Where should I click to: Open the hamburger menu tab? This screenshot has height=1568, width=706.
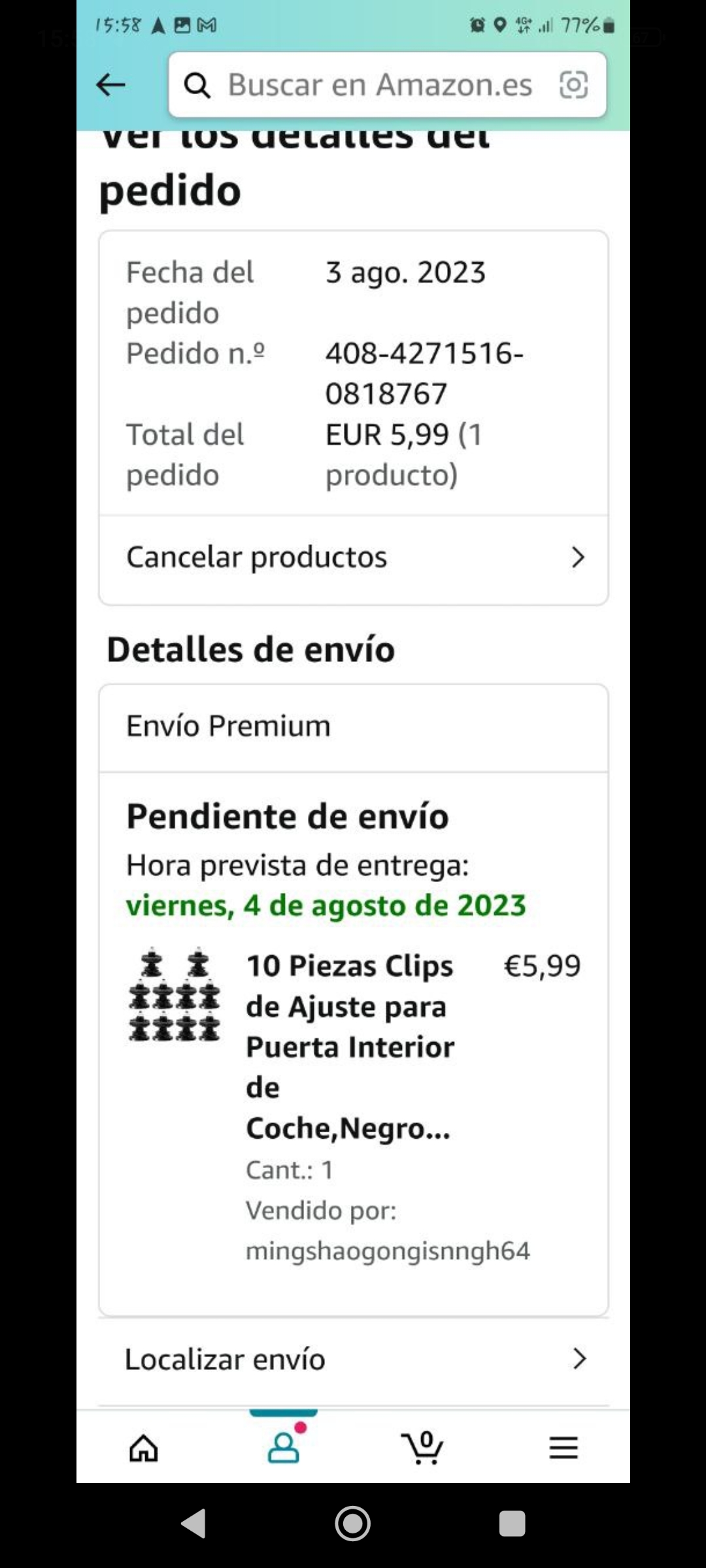point(563,1448)
